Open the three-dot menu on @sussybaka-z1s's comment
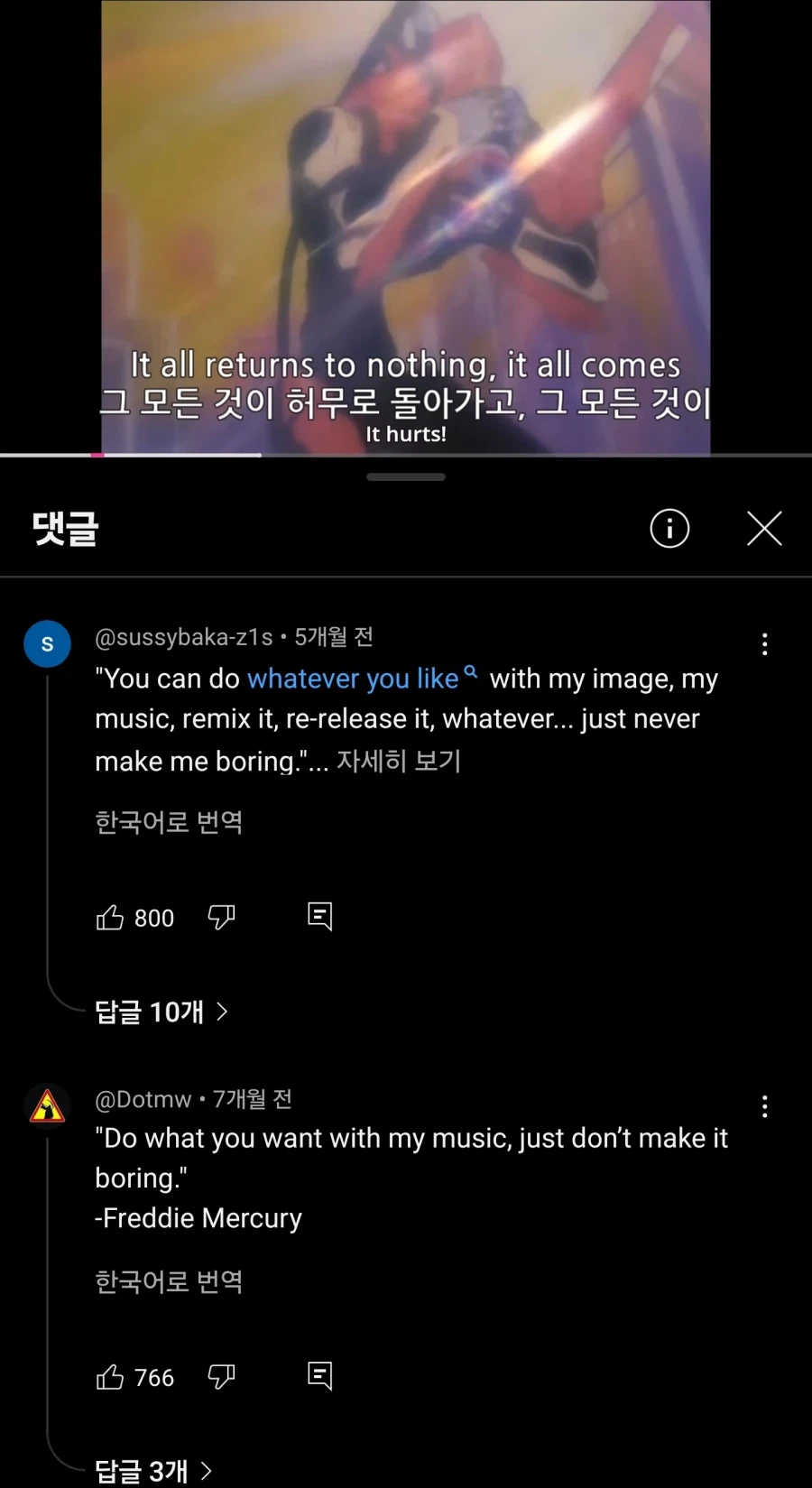 [764, 643]
